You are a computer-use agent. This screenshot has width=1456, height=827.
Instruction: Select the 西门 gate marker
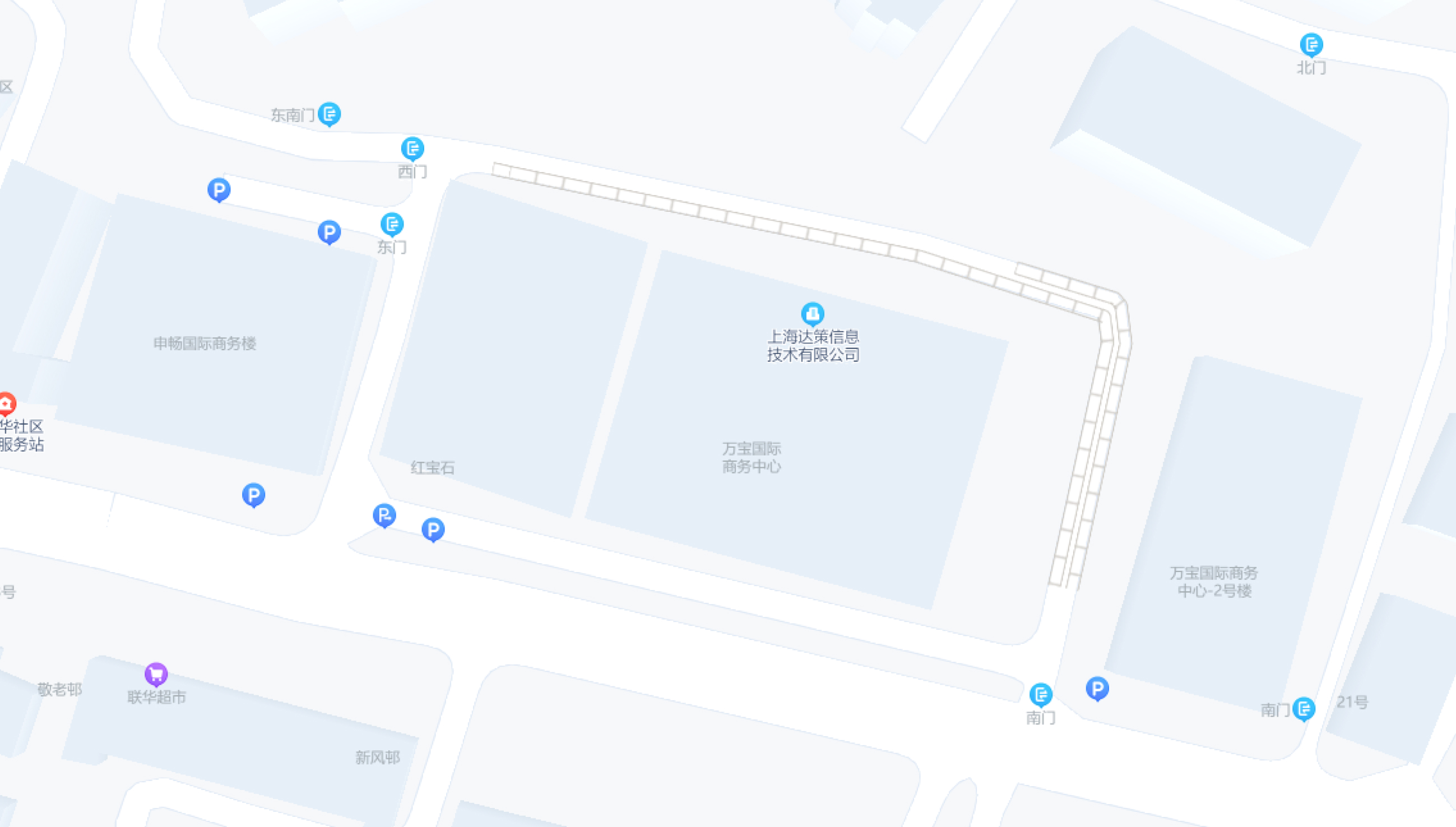[412, 148]
